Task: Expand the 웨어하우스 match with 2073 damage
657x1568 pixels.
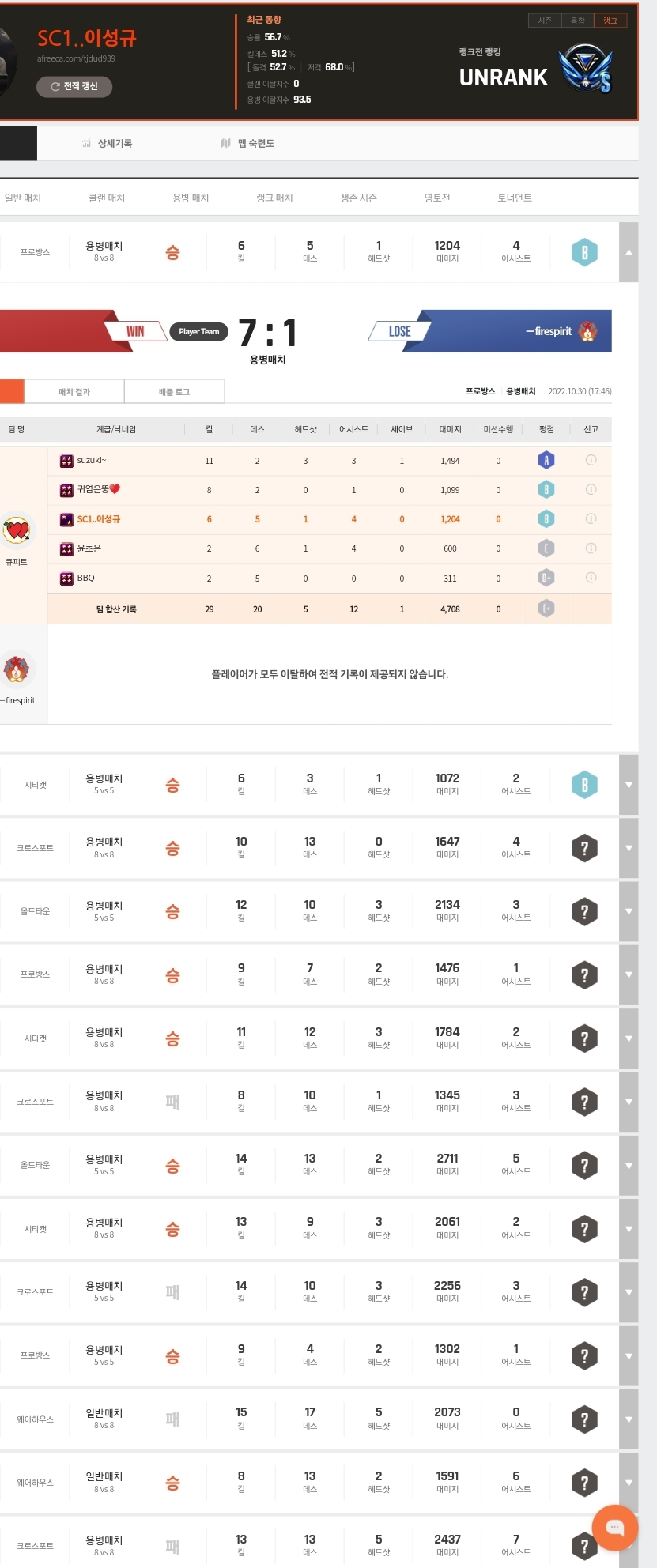Action: pos(629,1419)
